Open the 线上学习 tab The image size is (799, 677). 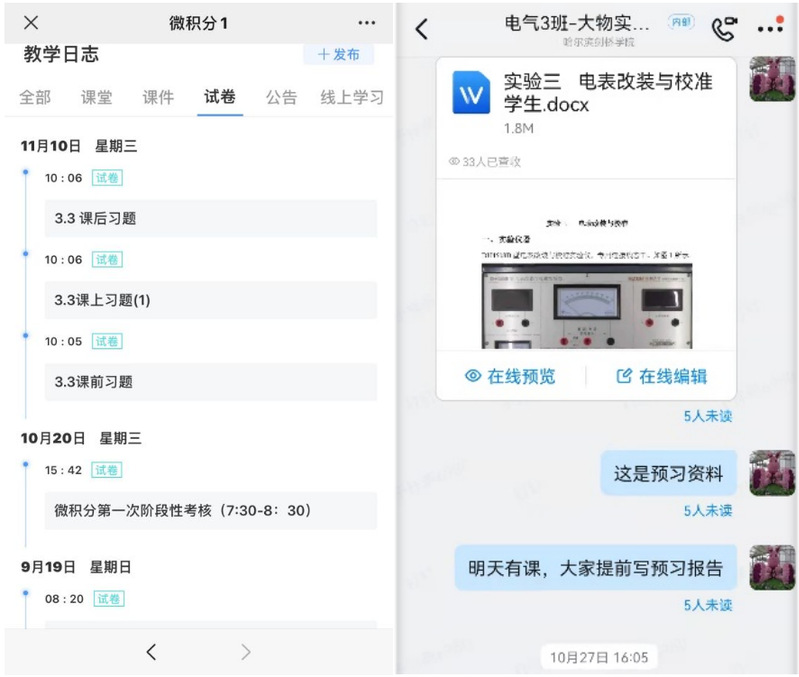pos(351,97)
